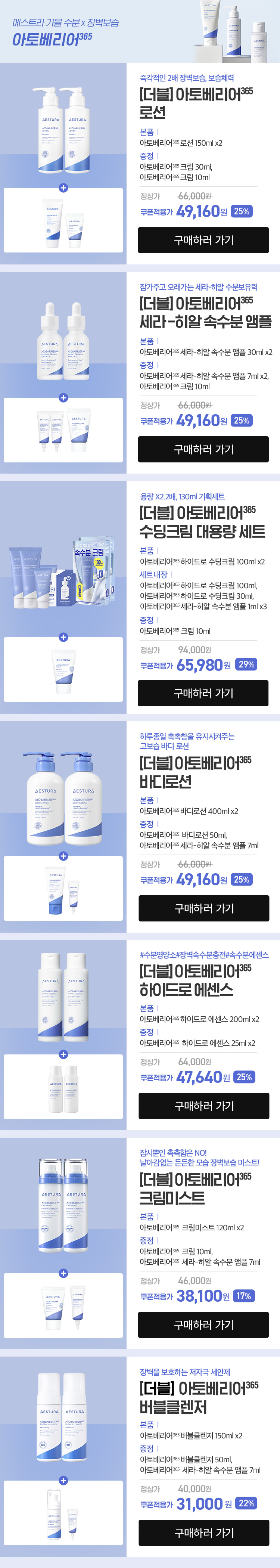Viewport: 280px width, 1568px height.
Task: Open purchase link for 버블클렌저
Action: click(x=203, y=1533)
